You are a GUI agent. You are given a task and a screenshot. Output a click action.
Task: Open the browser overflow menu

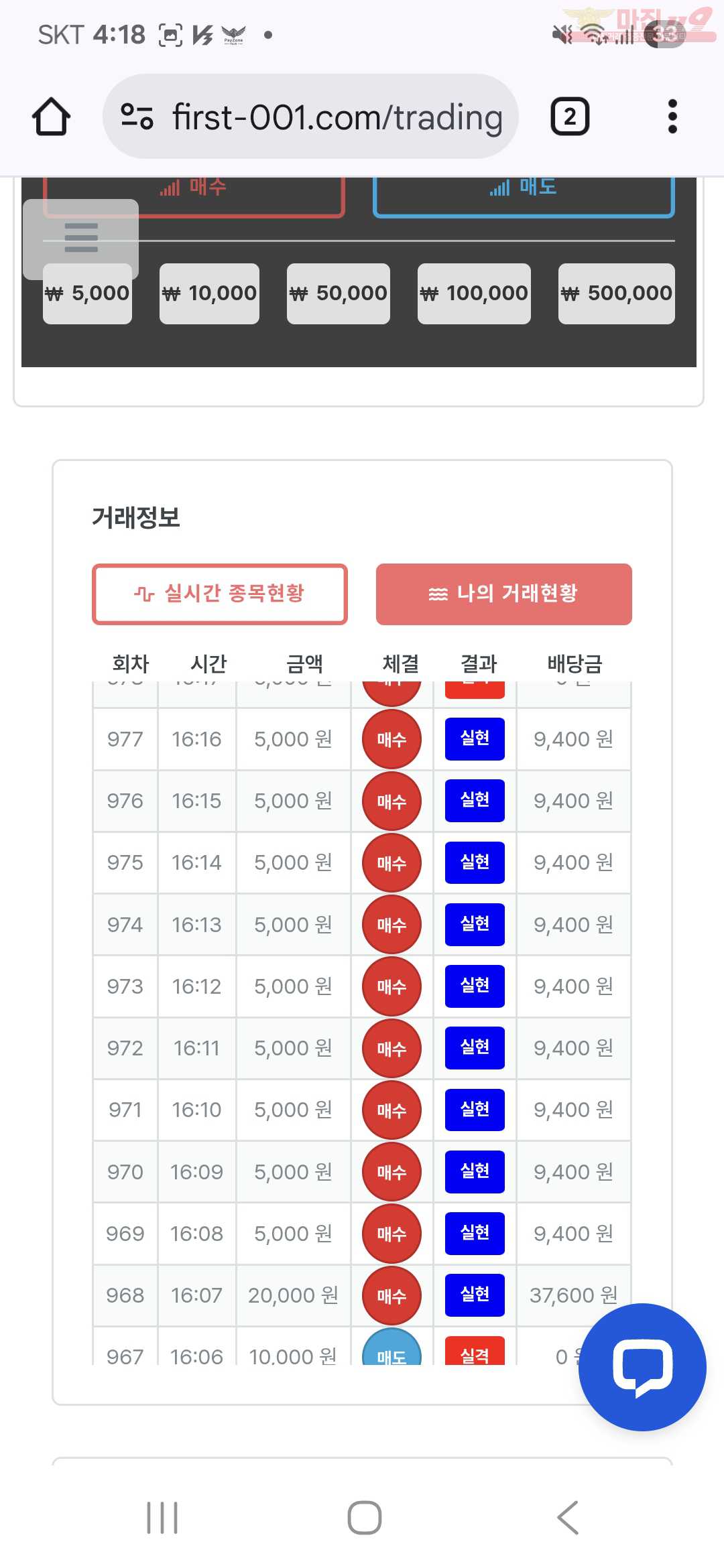(x=672, y=117)
